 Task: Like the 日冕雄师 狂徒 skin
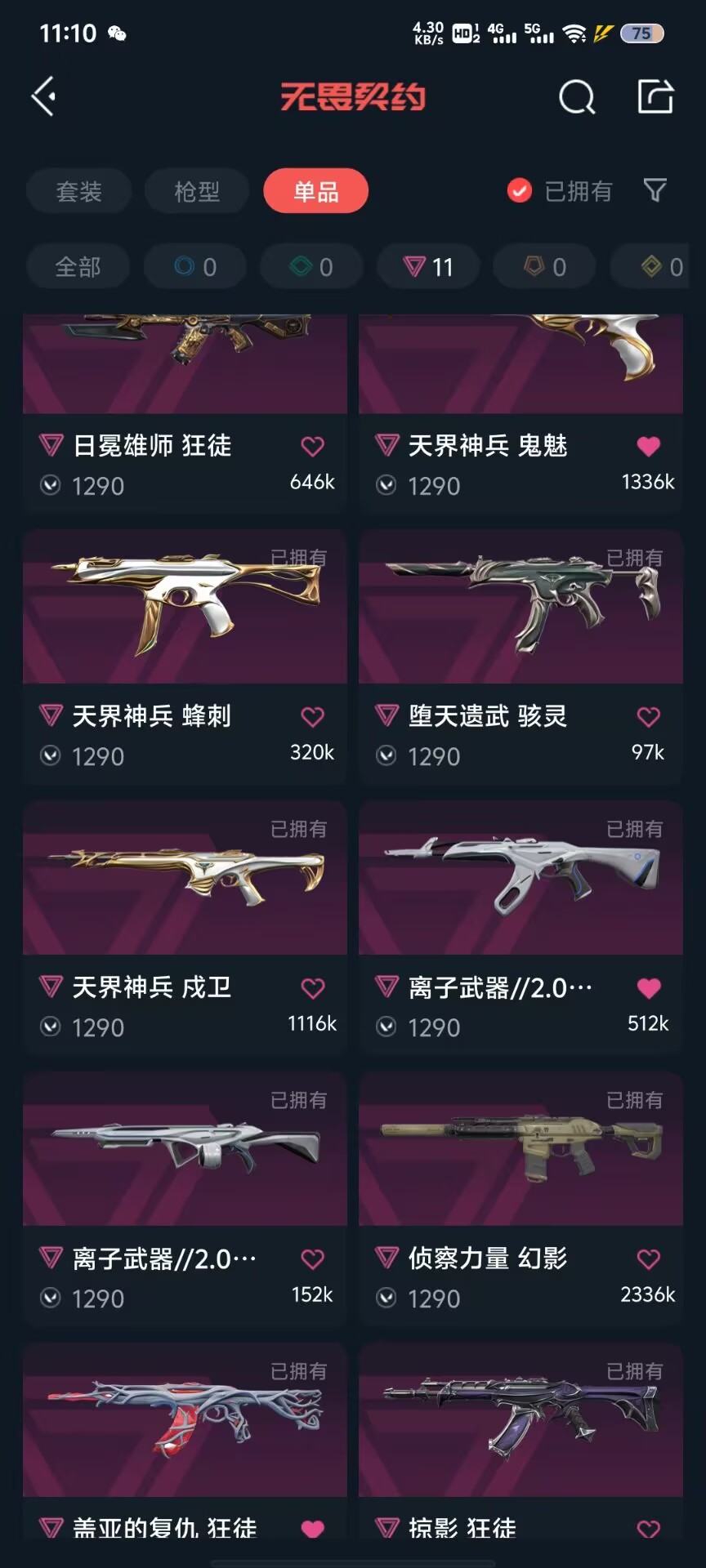313,446
